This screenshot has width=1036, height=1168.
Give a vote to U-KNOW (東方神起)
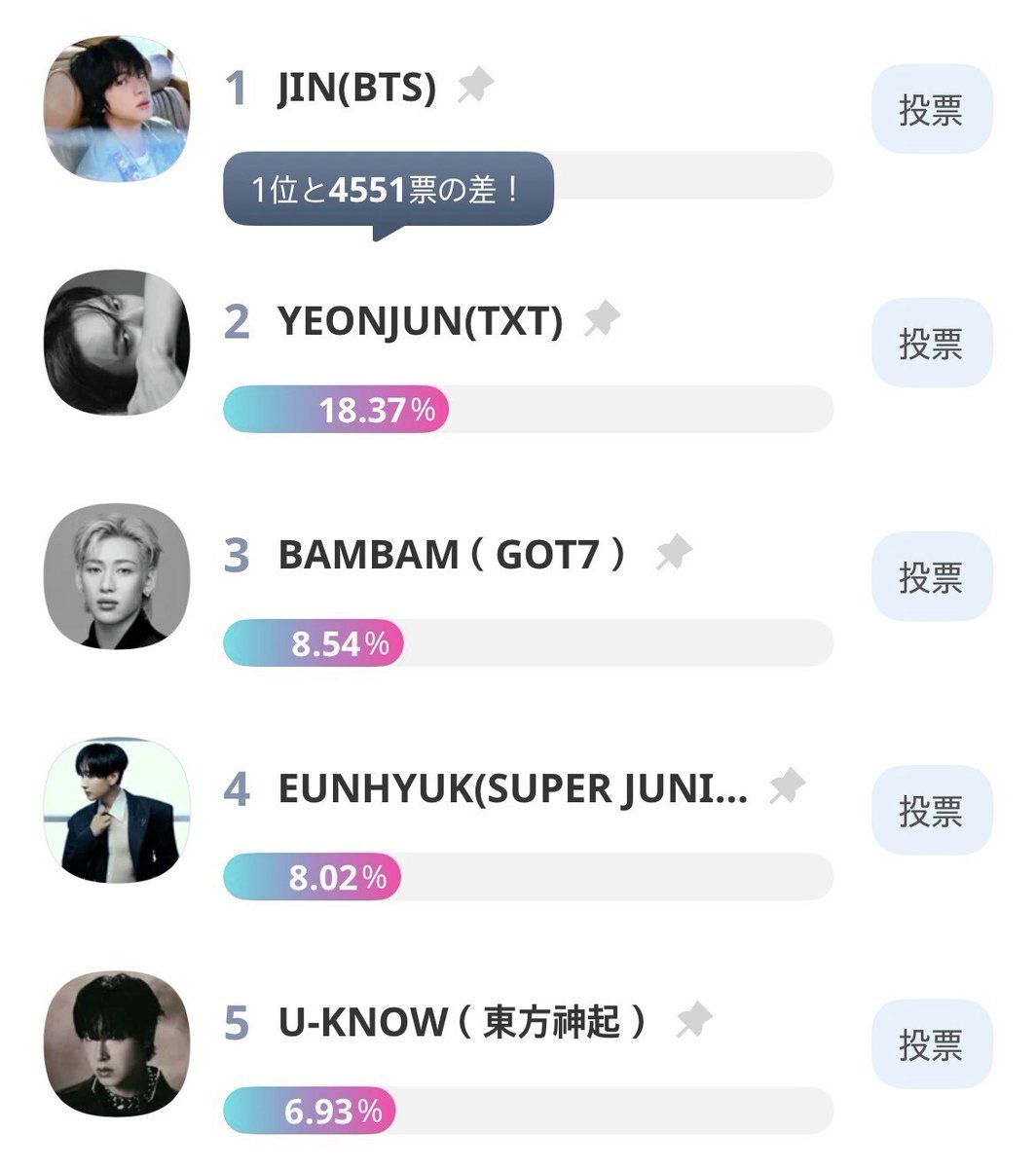click(931, 1044)
